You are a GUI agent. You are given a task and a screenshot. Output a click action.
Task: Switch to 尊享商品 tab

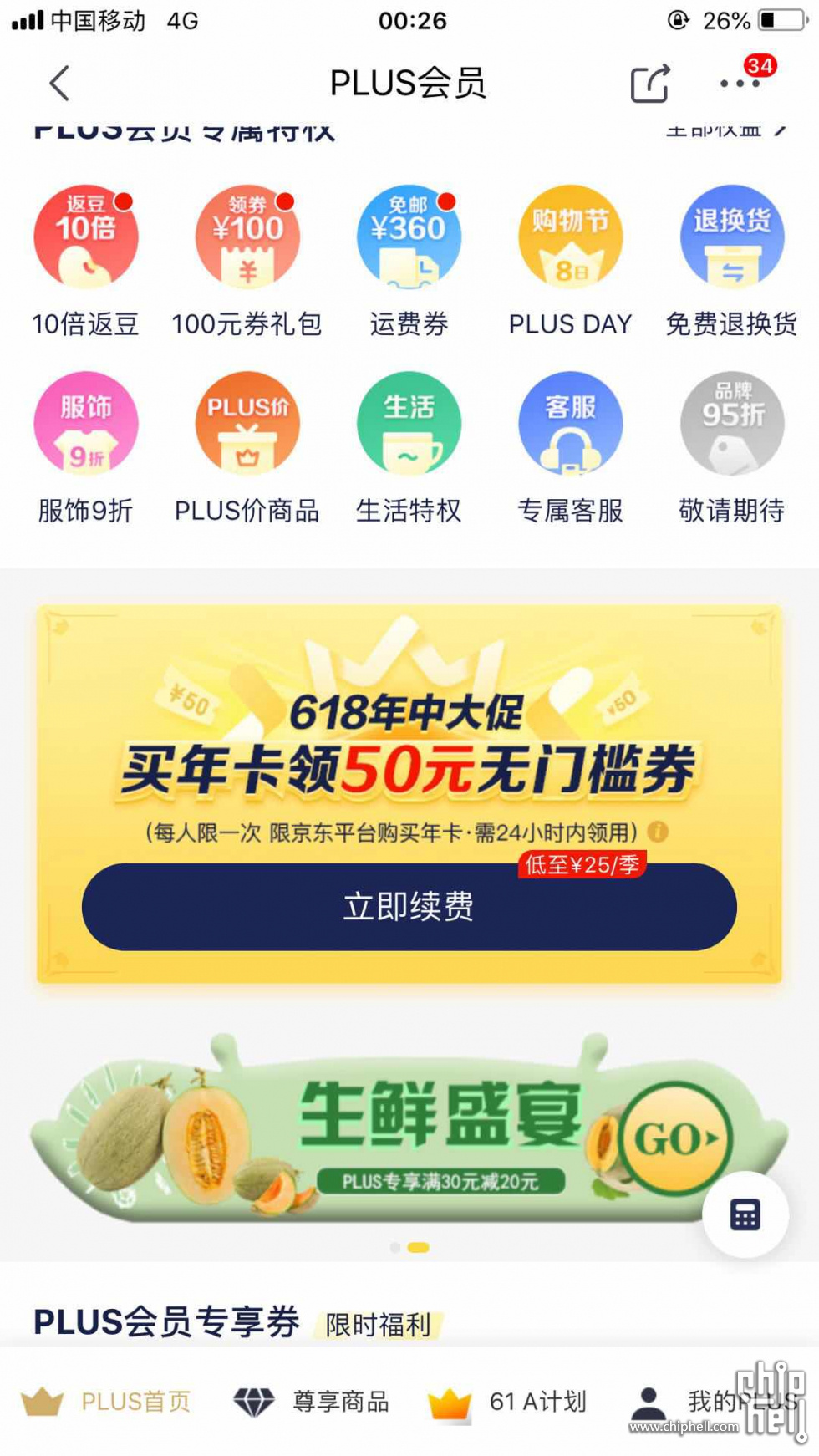click(x=312, y=1401)
